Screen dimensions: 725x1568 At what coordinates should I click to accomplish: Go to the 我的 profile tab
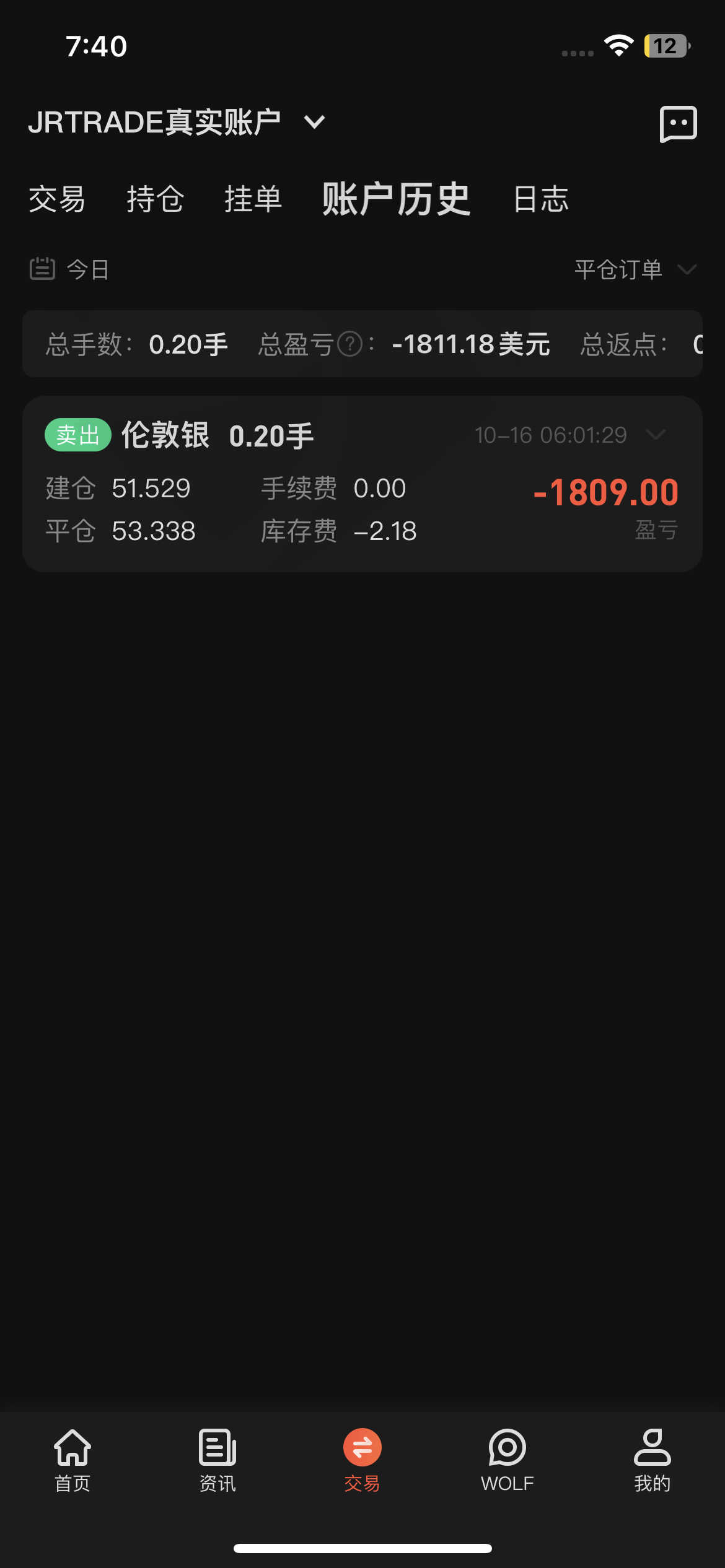pyautogui.click(x=652, y=1459)
